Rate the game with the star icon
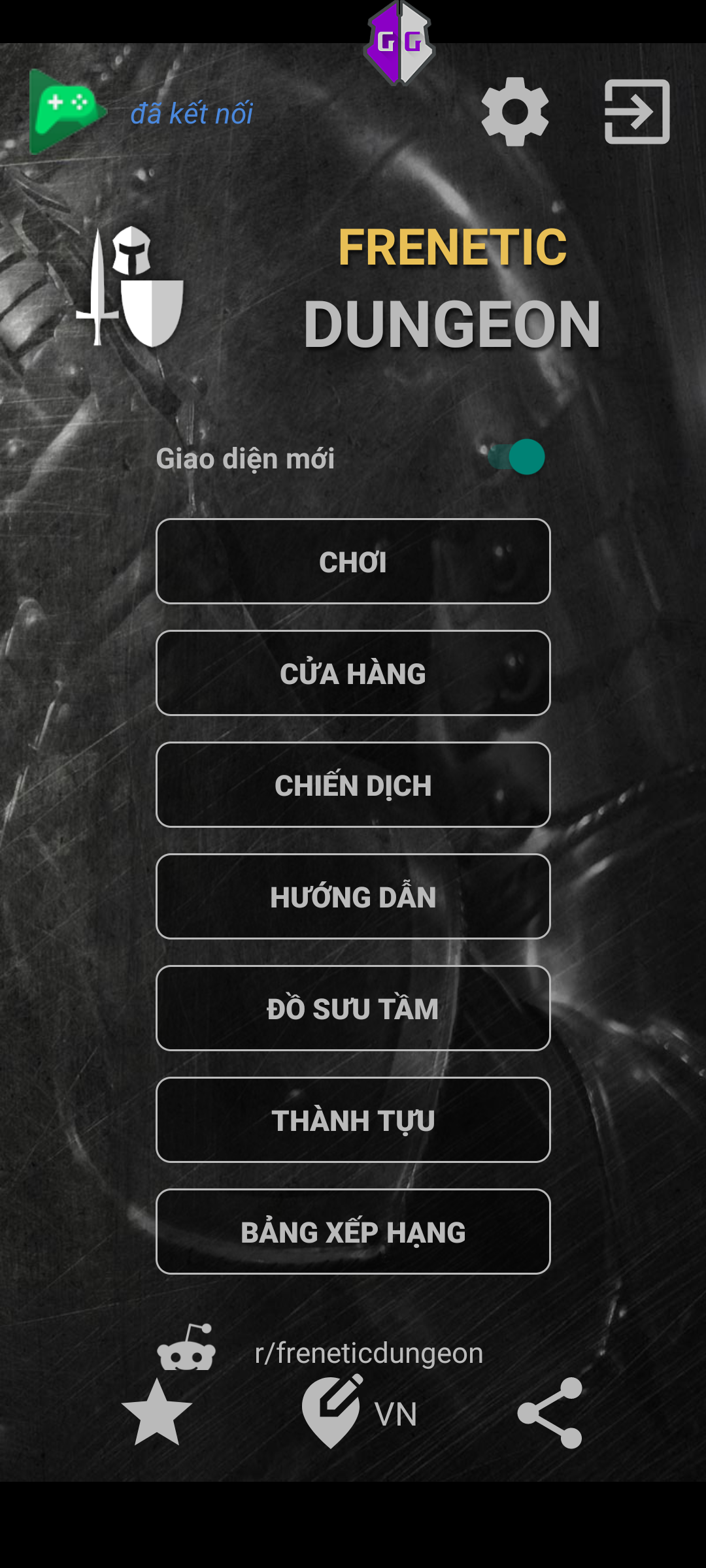Viewport: 706px width, 1568px height. tap(157, 1413)
